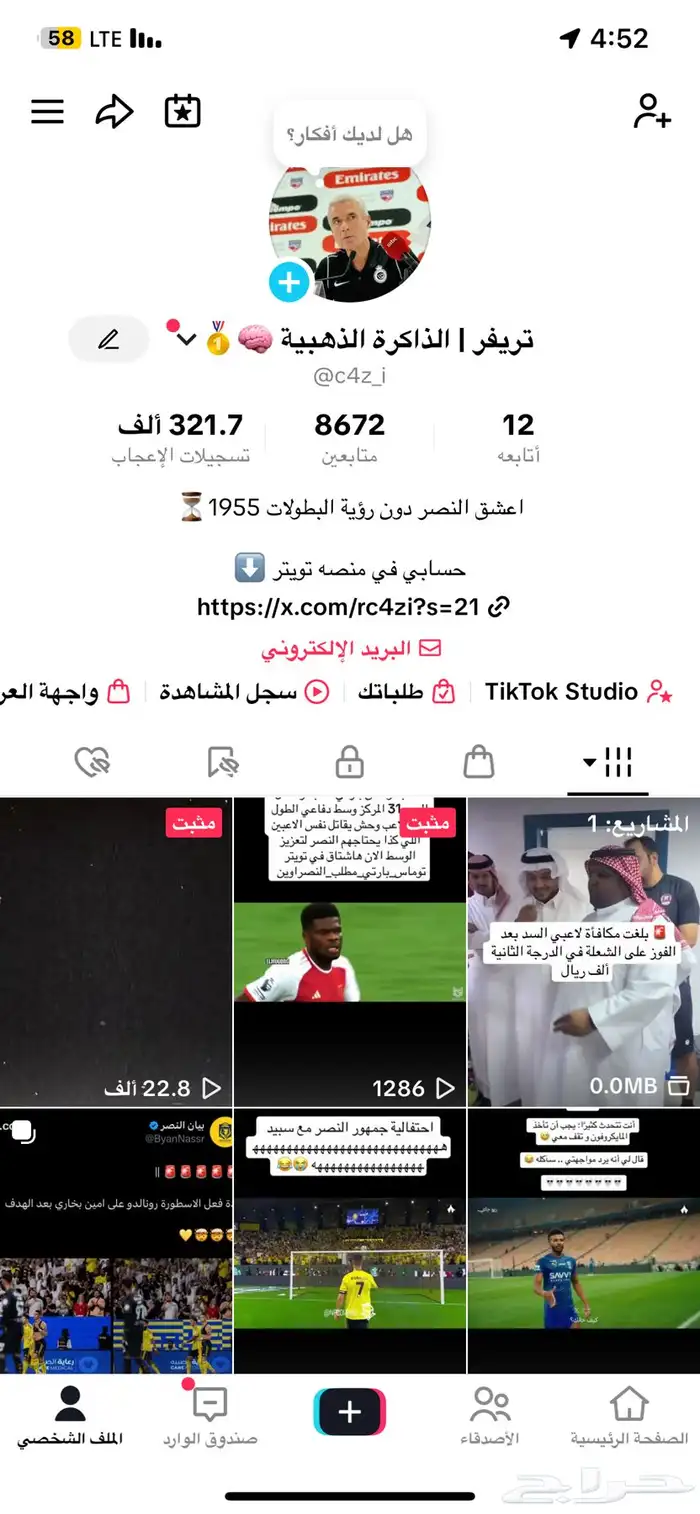Open add friends icon
The image size is (700, 1514).
click(651, 111)
